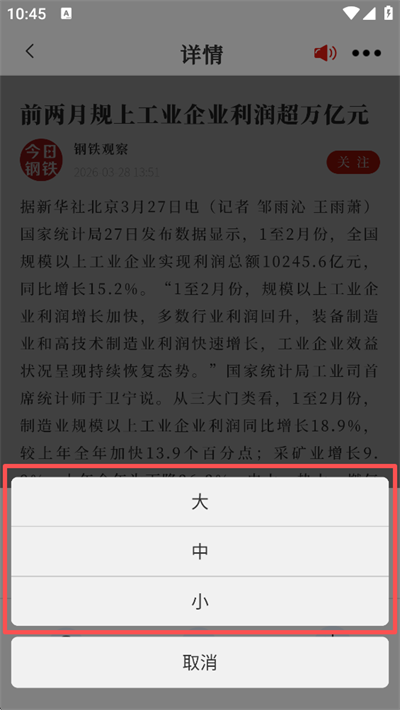Viewport: 400px width, 710px height.
Task: Select the 大 font size option
Action: 200,502
